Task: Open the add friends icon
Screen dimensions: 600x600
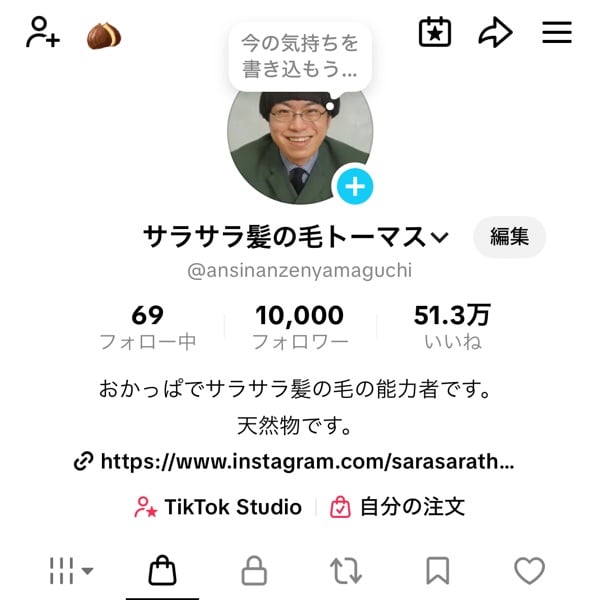Action: (43, 33)
